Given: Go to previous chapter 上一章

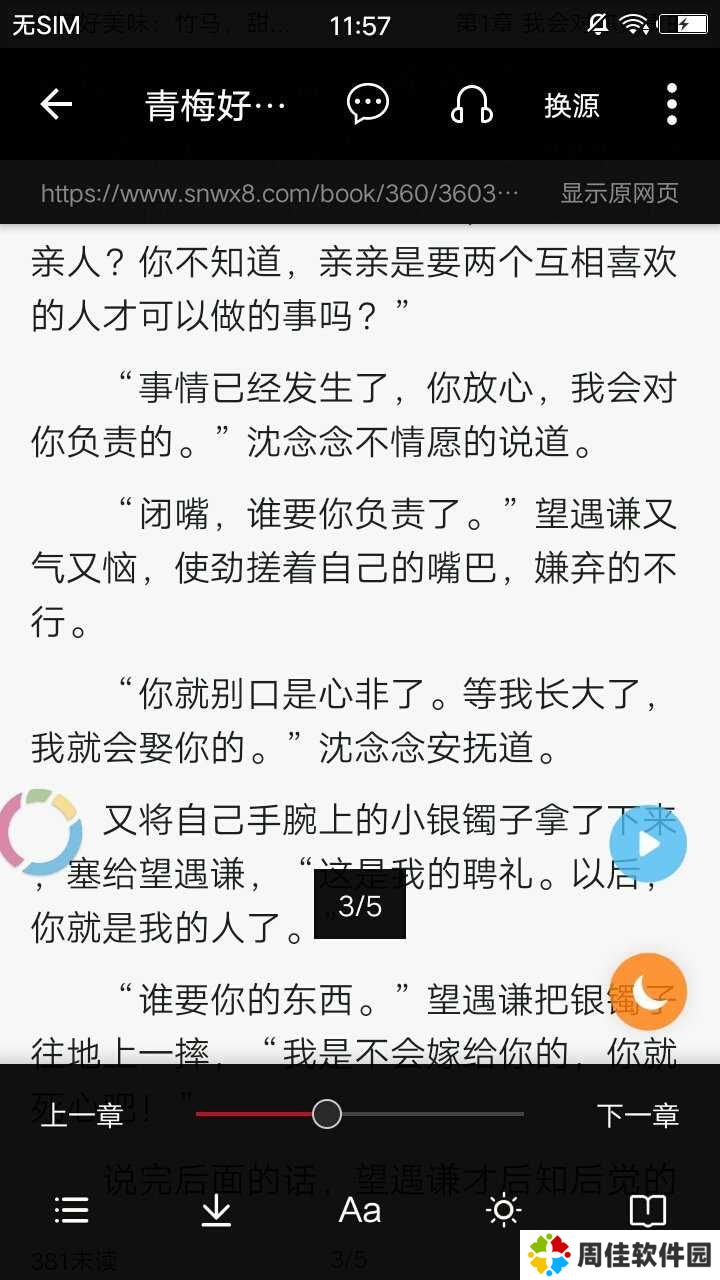Looking at the screenshot, I should pyautogui.click(x=82, y=1115).
